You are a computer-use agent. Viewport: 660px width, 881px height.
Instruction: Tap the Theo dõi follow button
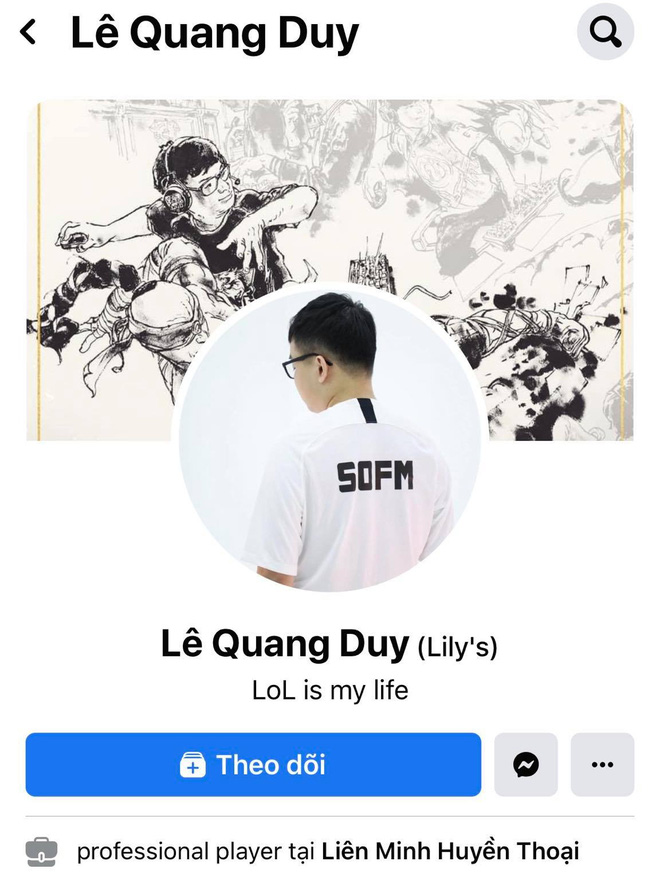(x=253, y=765)
